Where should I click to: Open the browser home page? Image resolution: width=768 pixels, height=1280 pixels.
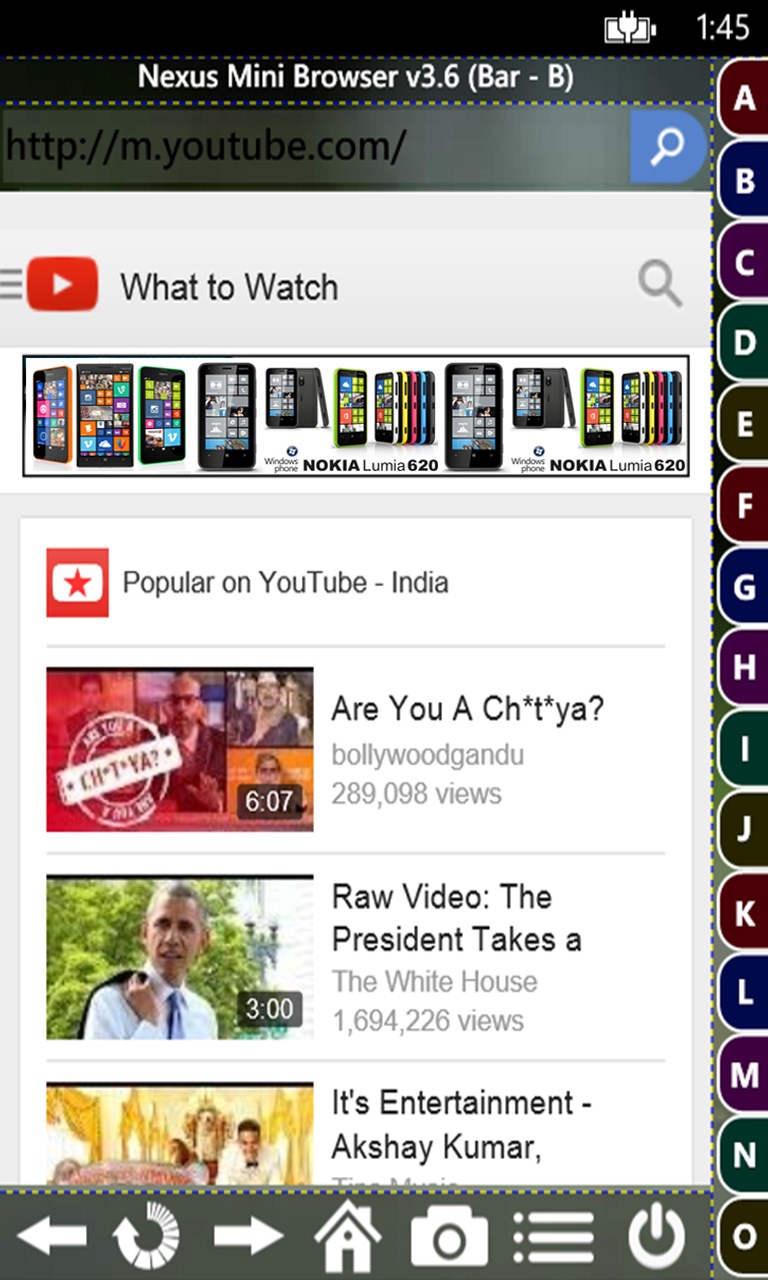point(348,1236)
